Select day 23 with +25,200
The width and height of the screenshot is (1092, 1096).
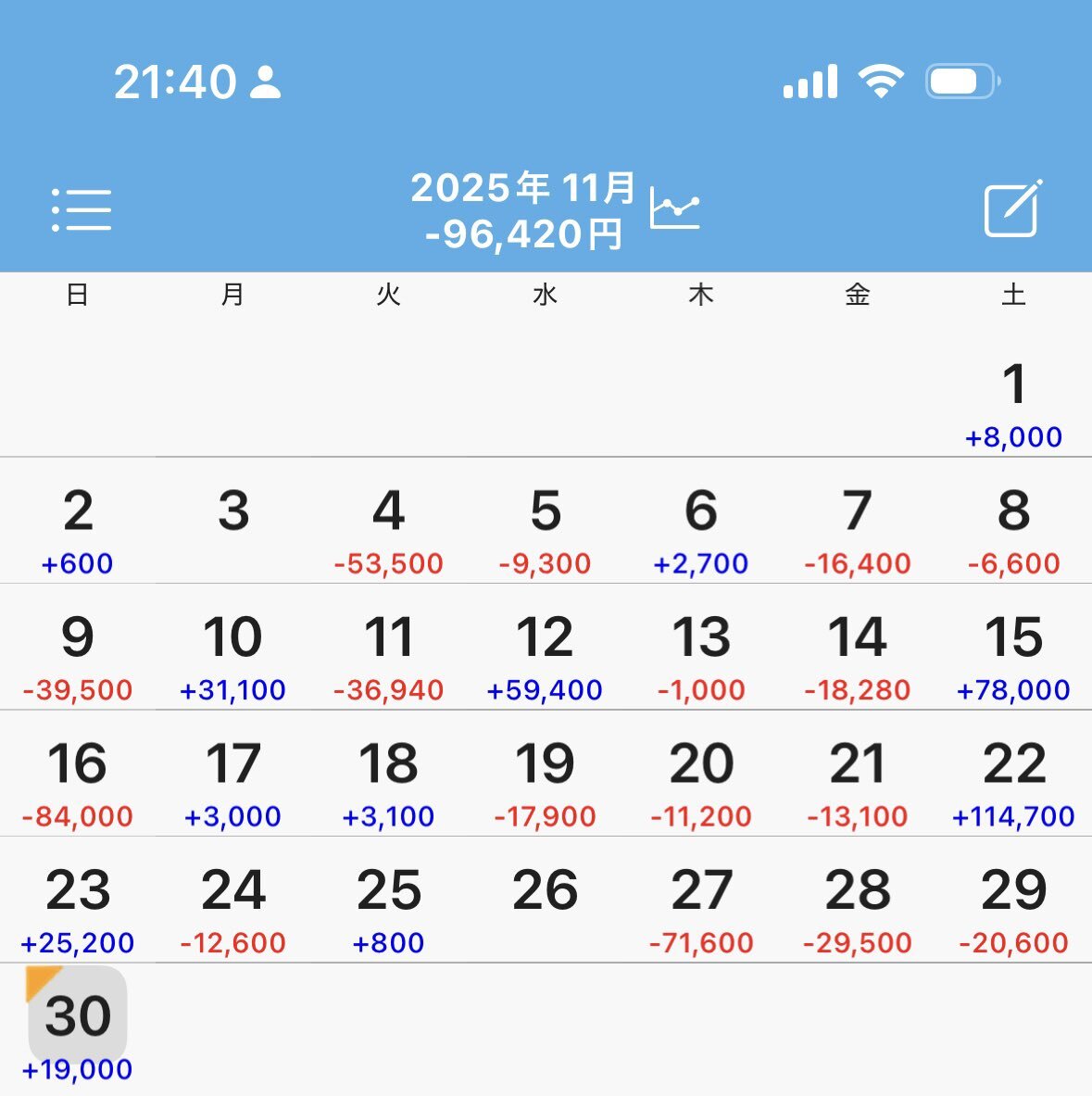78,908
